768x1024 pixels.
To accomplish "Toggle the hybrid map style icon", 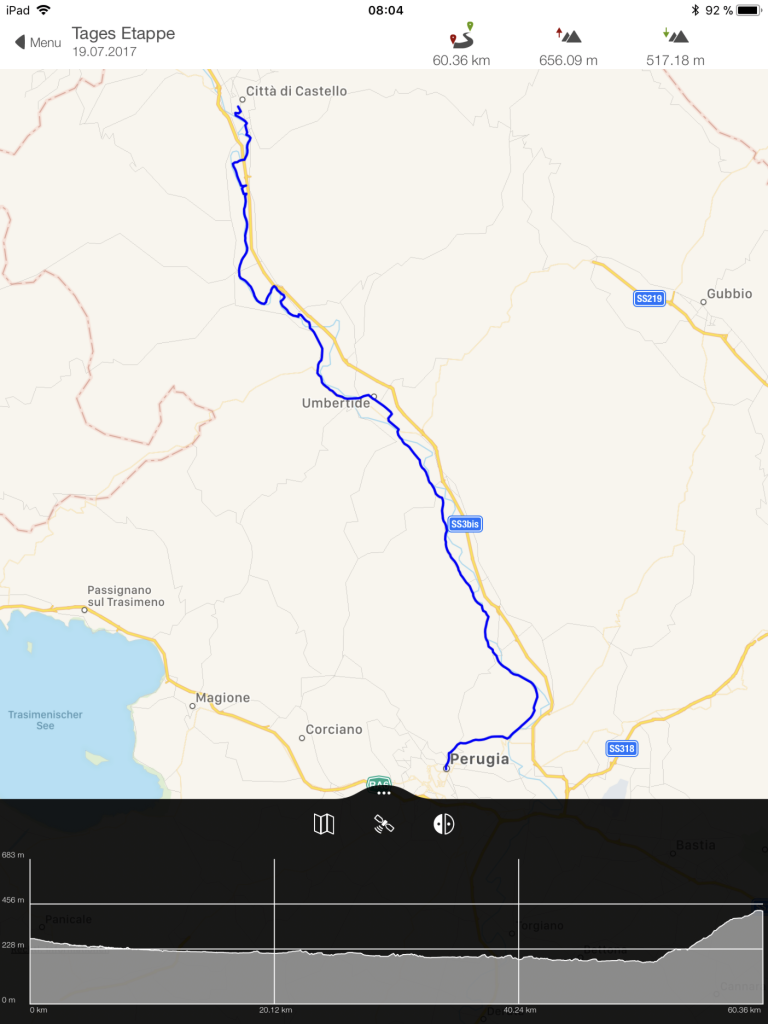I will point(444,824).
